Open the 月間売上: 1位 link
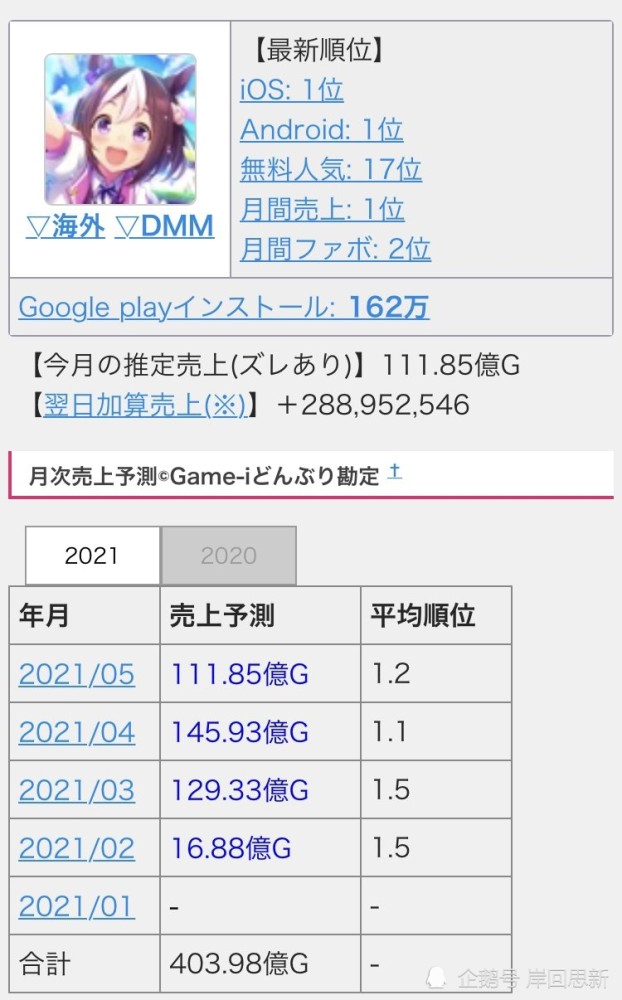Image resolution: width=622 pixels, height=1000 pixels. coord(321,209)
